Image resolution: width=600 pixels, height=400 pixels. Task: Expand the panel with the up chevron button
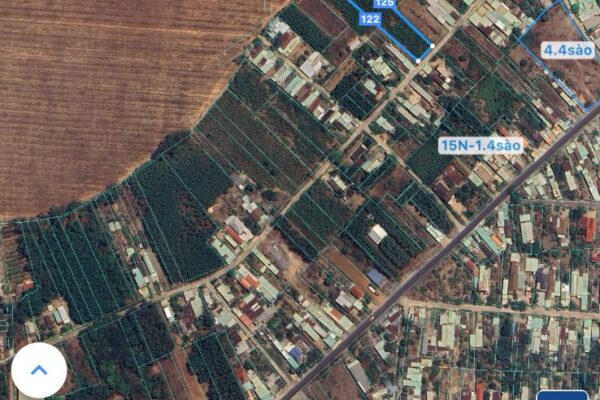39,370
